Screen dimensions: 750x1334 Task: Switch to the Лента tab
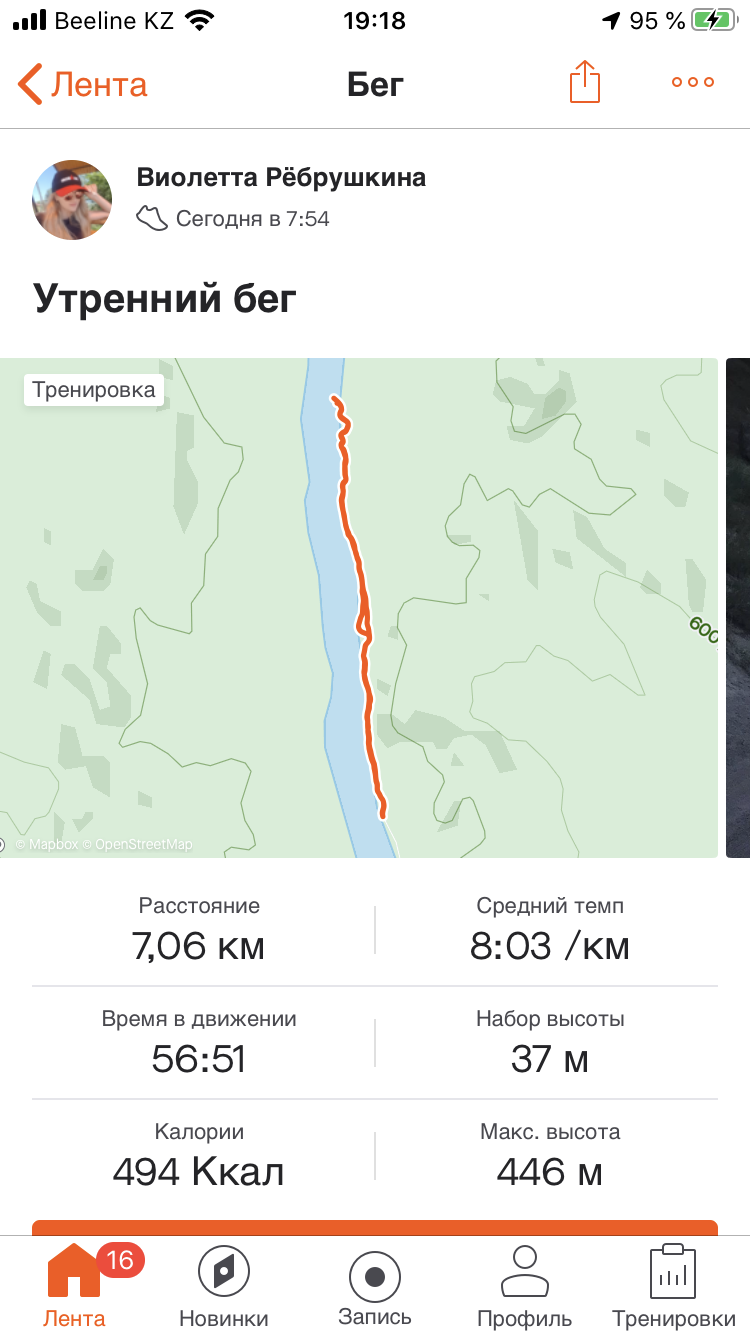(74, 1285)
